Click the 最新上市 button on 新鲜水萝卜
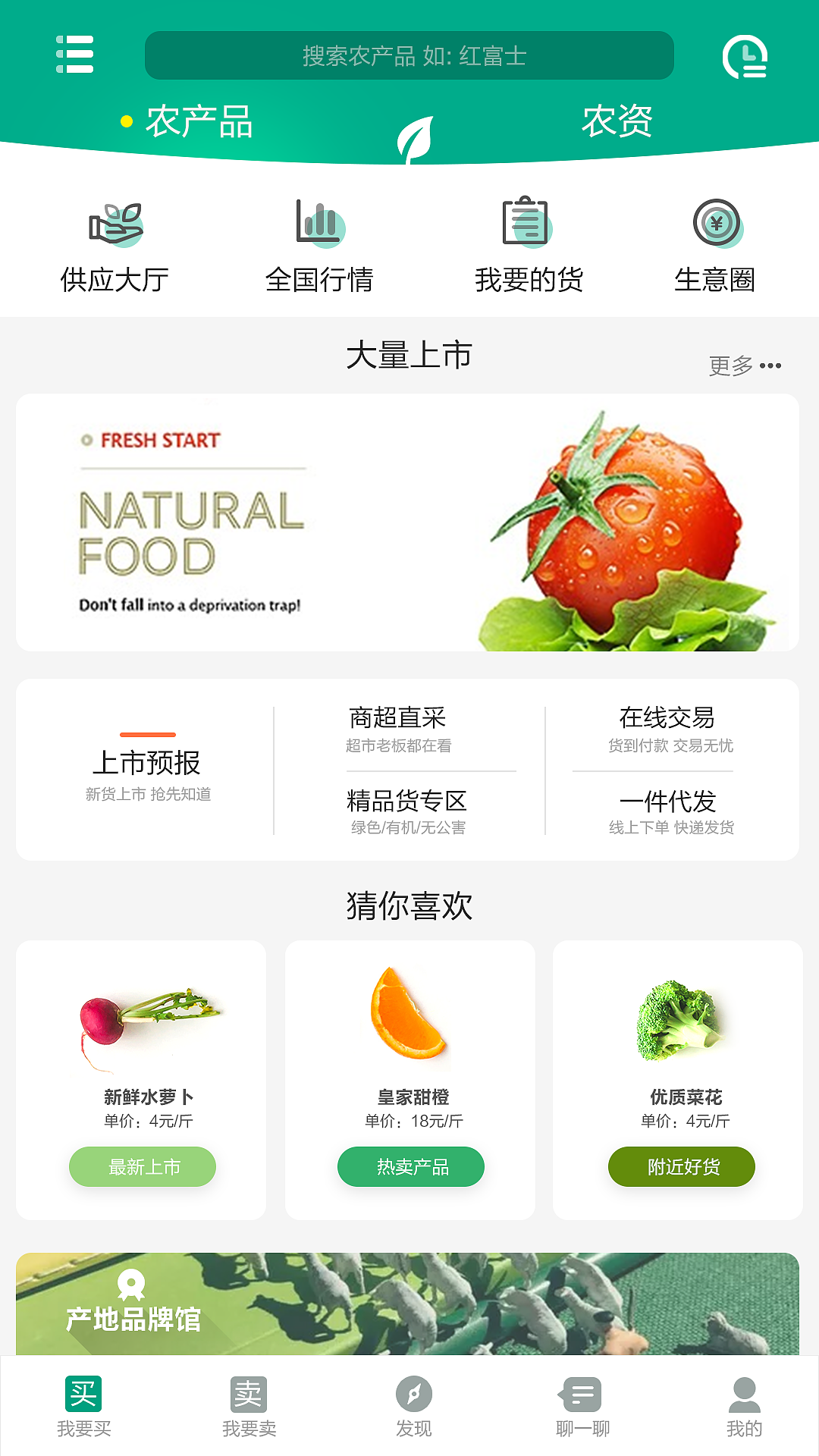 [142, 1166]
